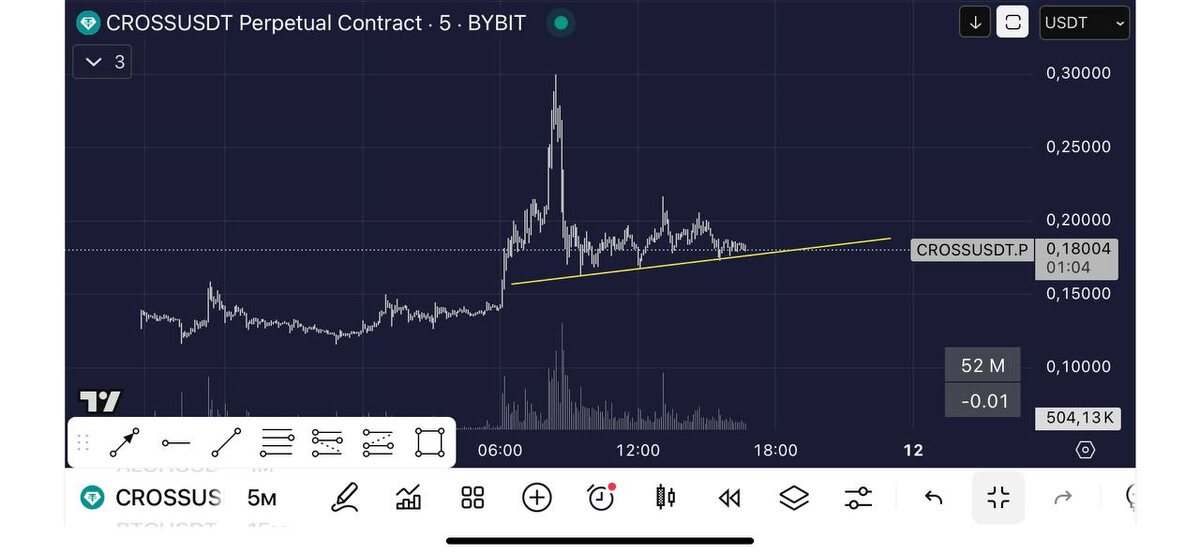
Task: Select the horizontal line drawing tool
Action: click(176, 442)
